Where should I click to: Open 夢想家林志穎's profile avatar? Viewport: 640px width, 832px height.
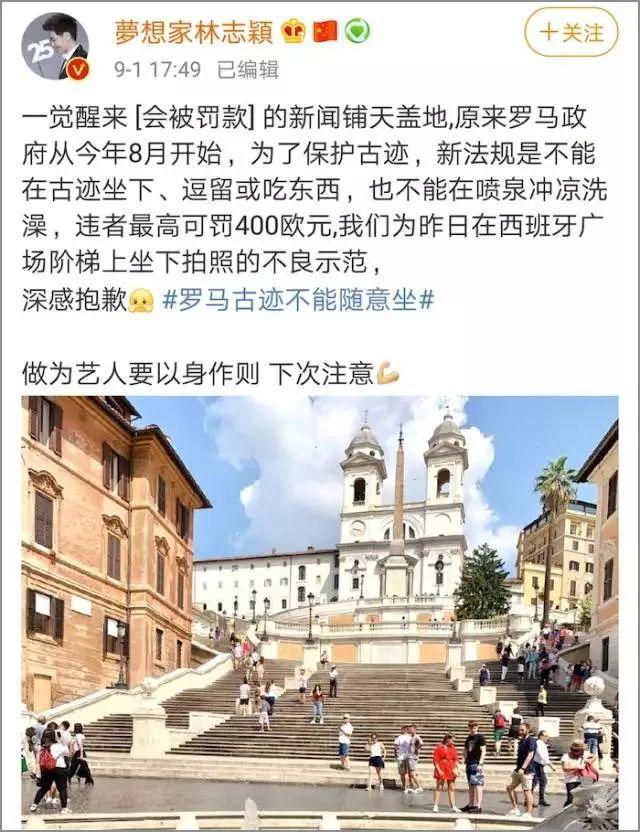coord(58,45)
